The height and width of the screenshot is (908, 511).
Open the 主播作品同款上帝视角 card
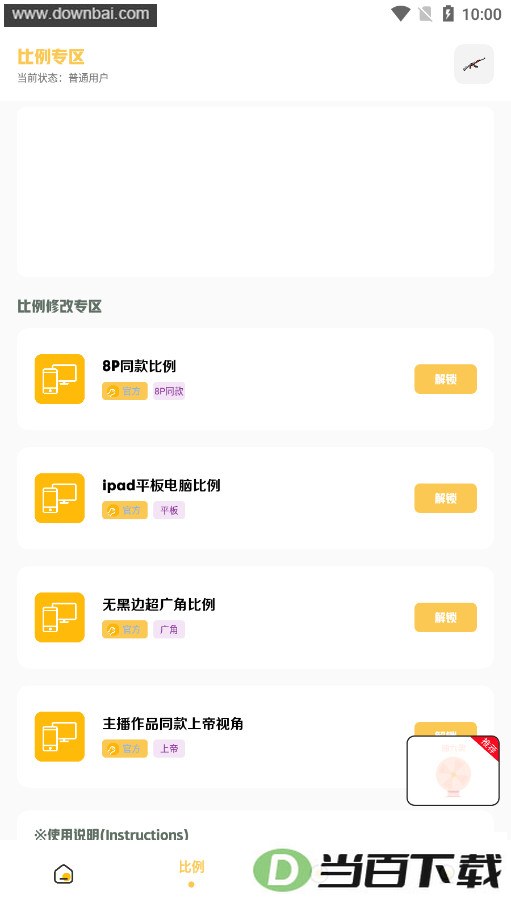[x=255, y=737]
